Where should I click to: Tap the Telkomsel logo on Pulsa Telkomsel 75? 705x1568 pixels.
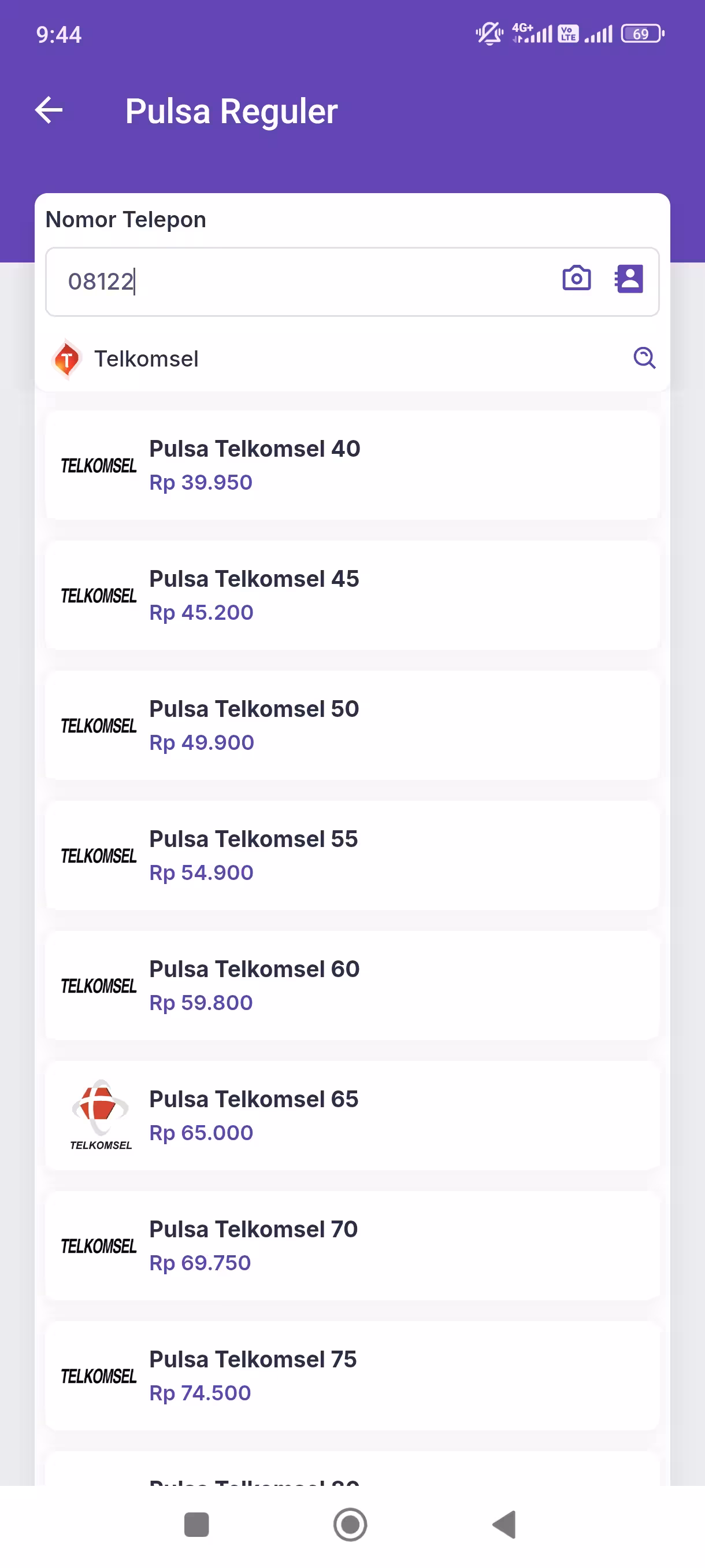click(99, 1375)
